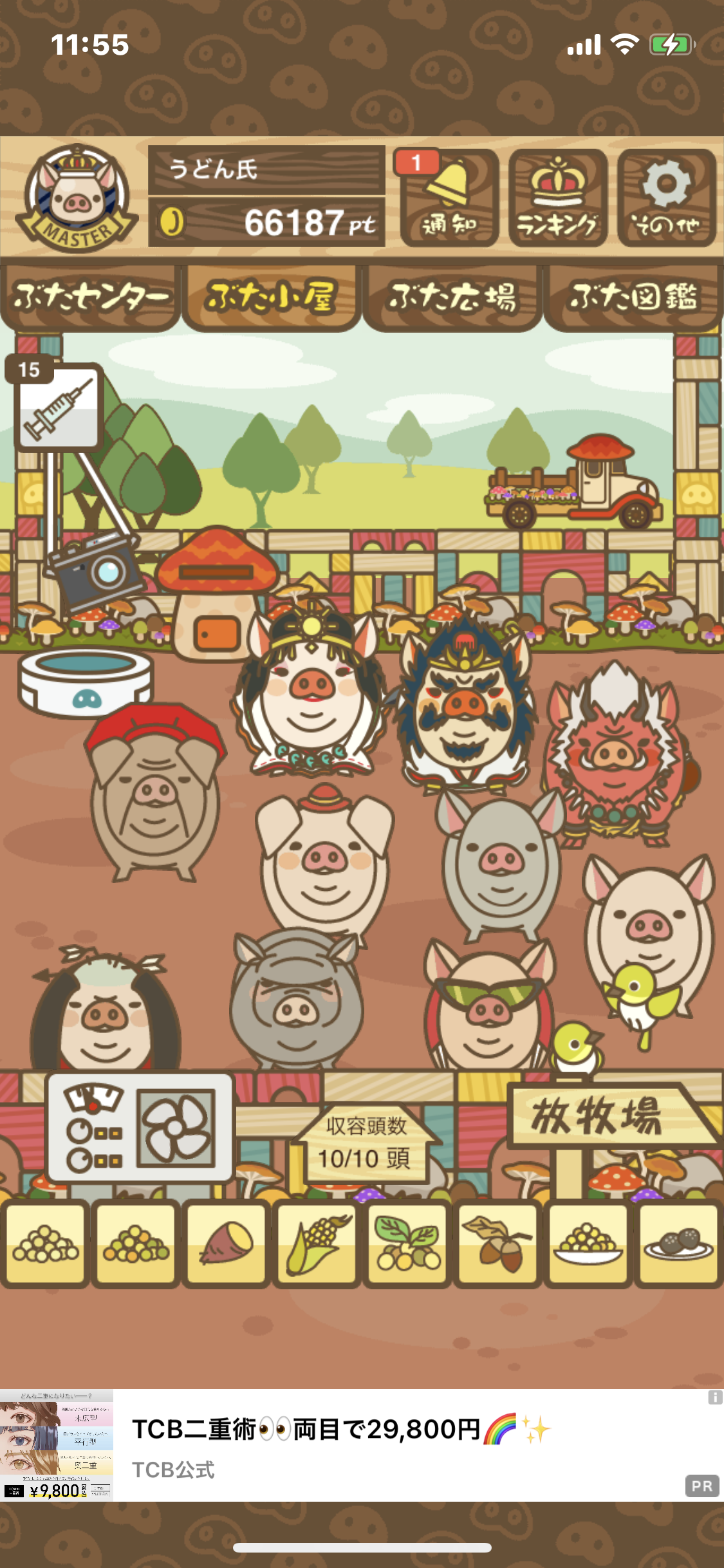Image resolution: width=724 pixels, height=1568 pixels.
Task: Open the ランキング crown button
Action: click(557, 198)
